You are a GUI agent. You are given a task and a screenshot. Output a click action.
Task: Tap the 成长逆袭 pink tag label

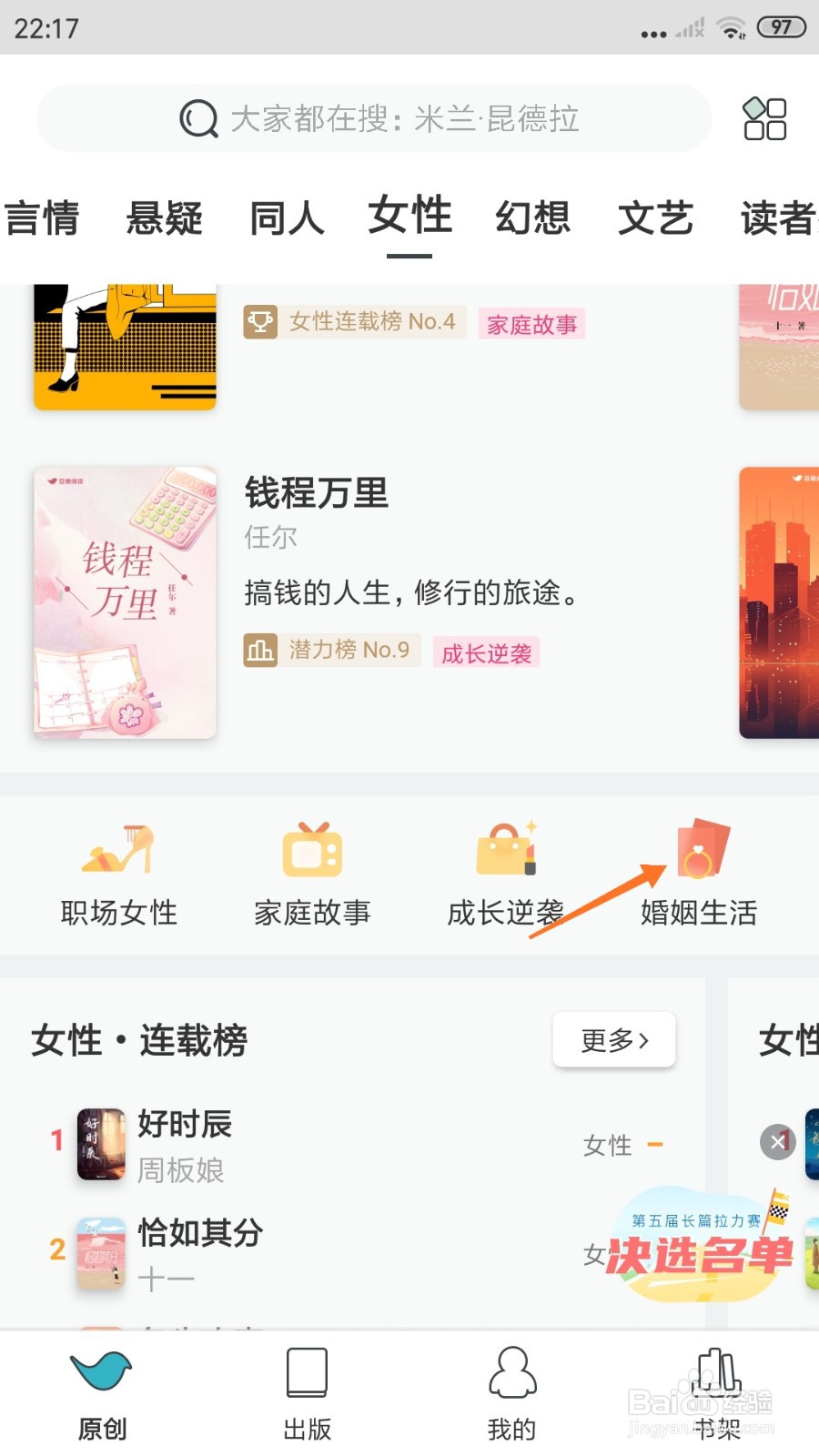coord(487,652)
